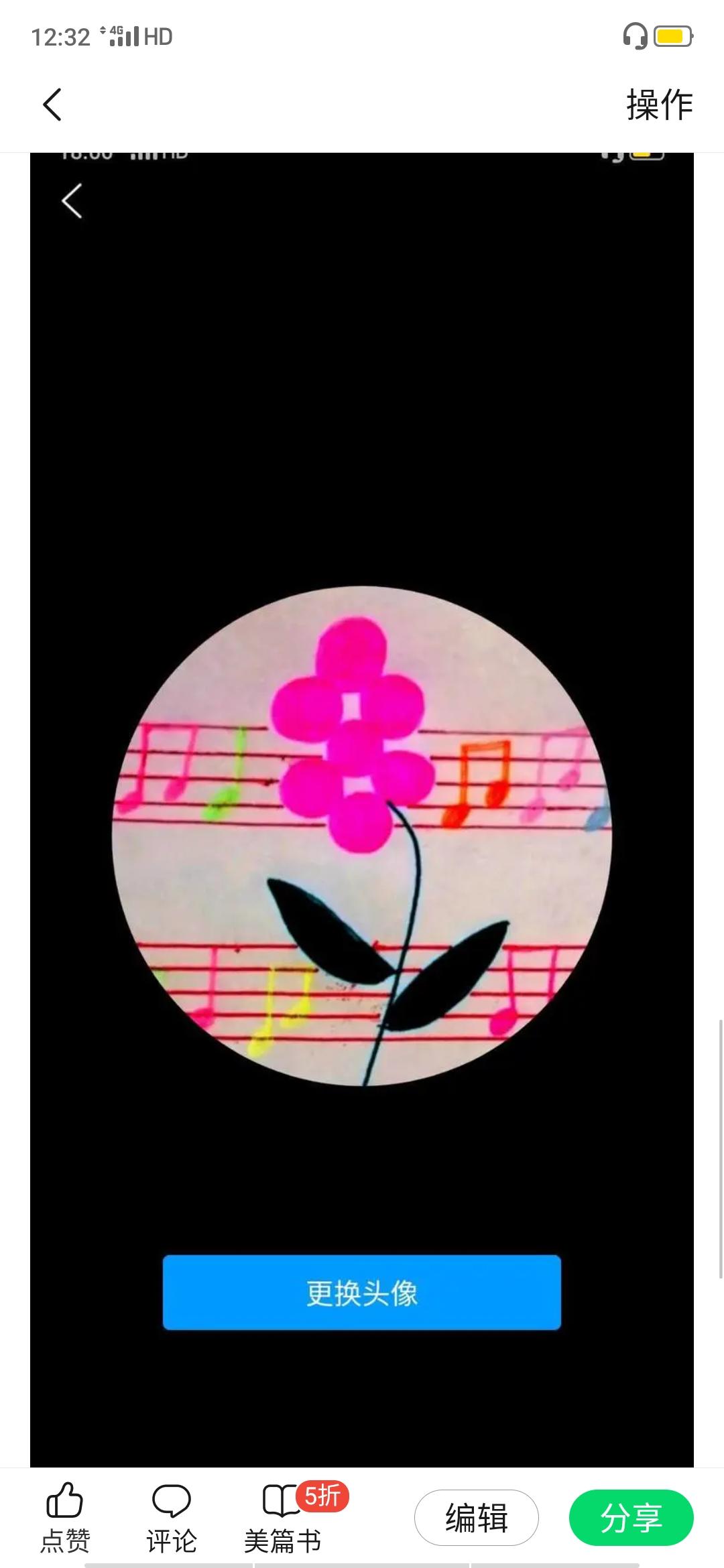Tap the 编辑 button
The width and height of the screenshot is (724, 1568).
pyautogui.click(x=477, y=1518)
